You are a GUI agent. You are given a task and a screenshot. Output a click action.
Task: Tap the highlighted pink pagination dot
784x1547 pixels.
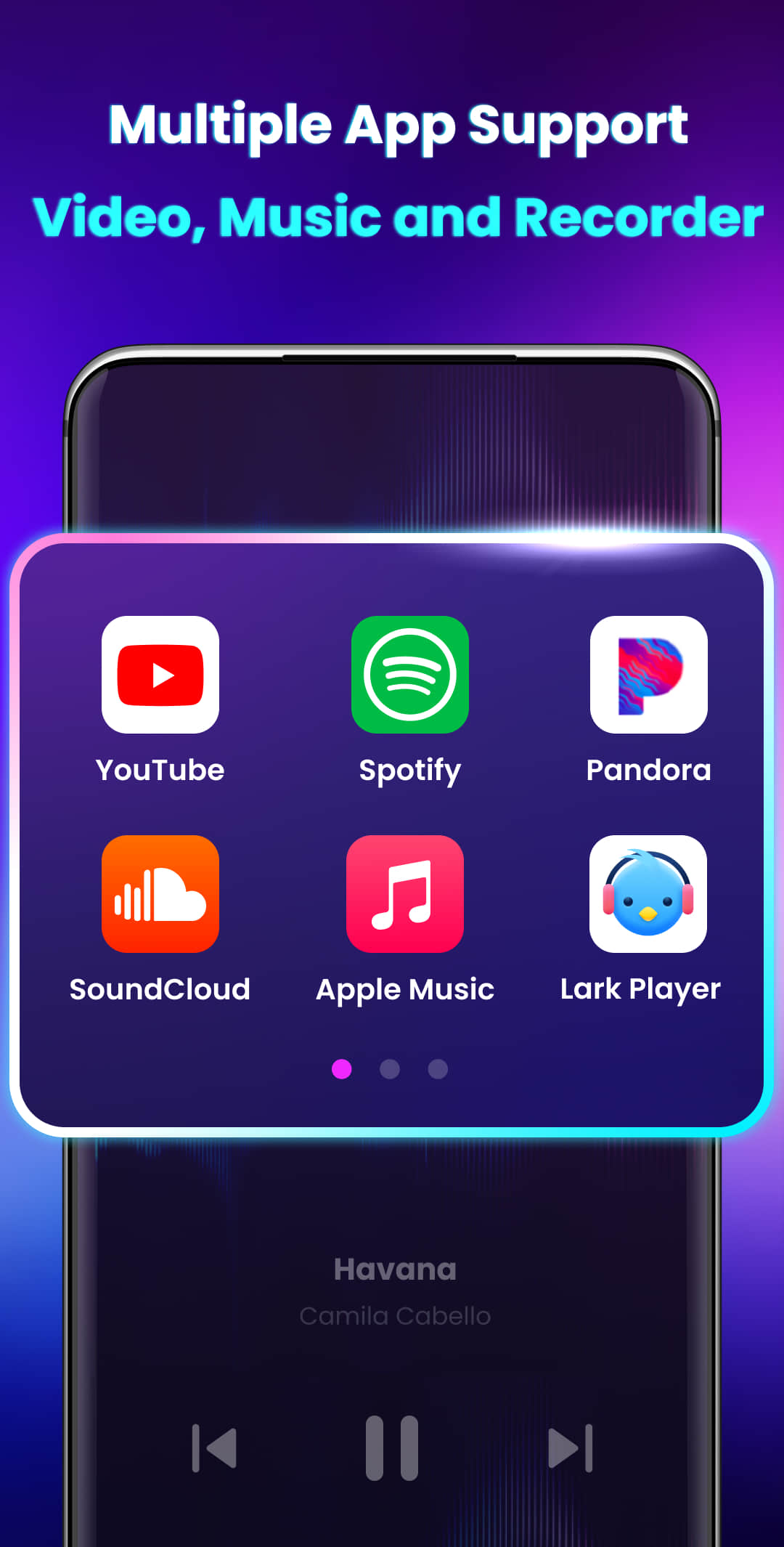click(342, 1068)
